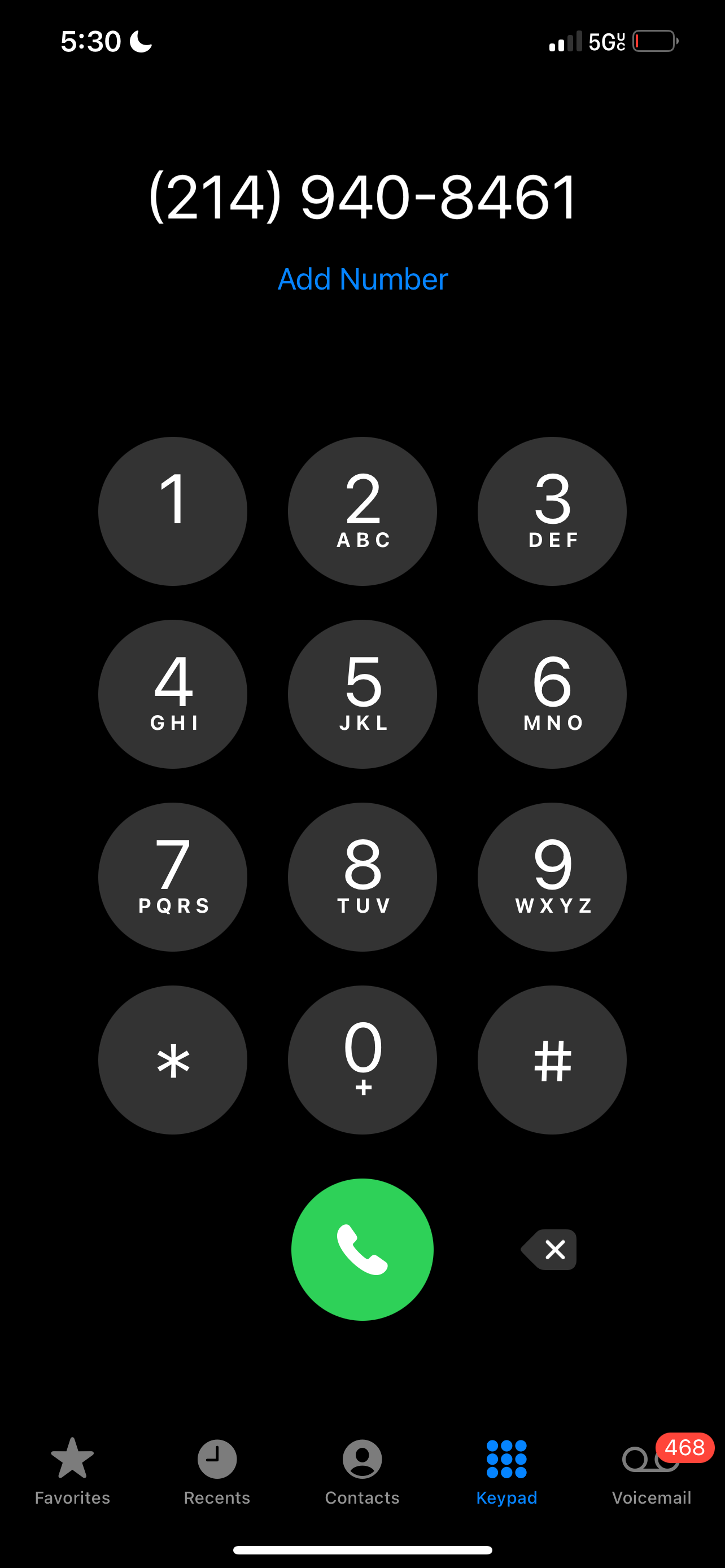Enter digit 4 GHI
Viewport: 725px width, 1568px height.
point(173,694)
